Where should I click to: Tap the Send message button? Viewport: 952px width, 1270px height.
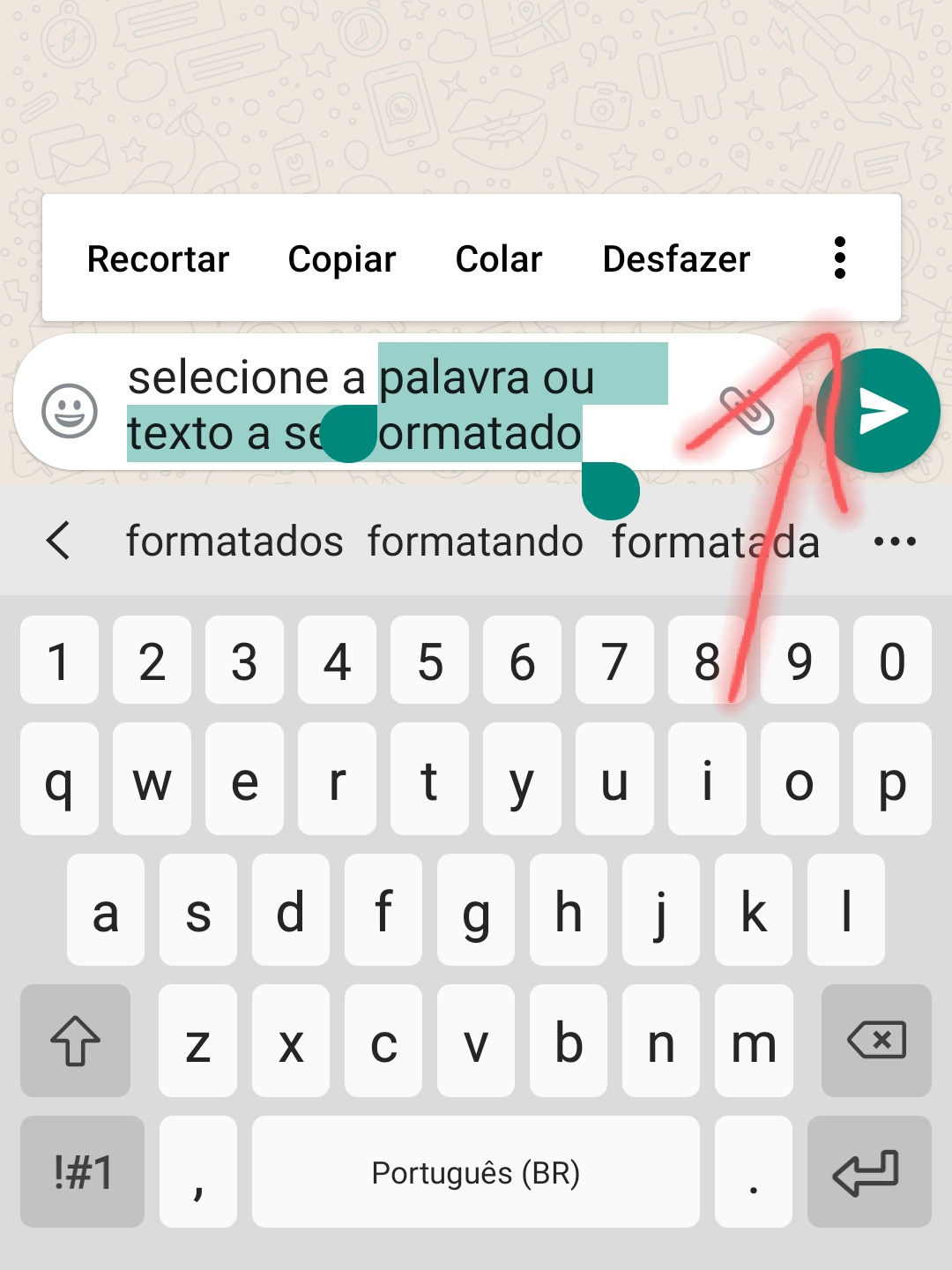click(877, 410)
